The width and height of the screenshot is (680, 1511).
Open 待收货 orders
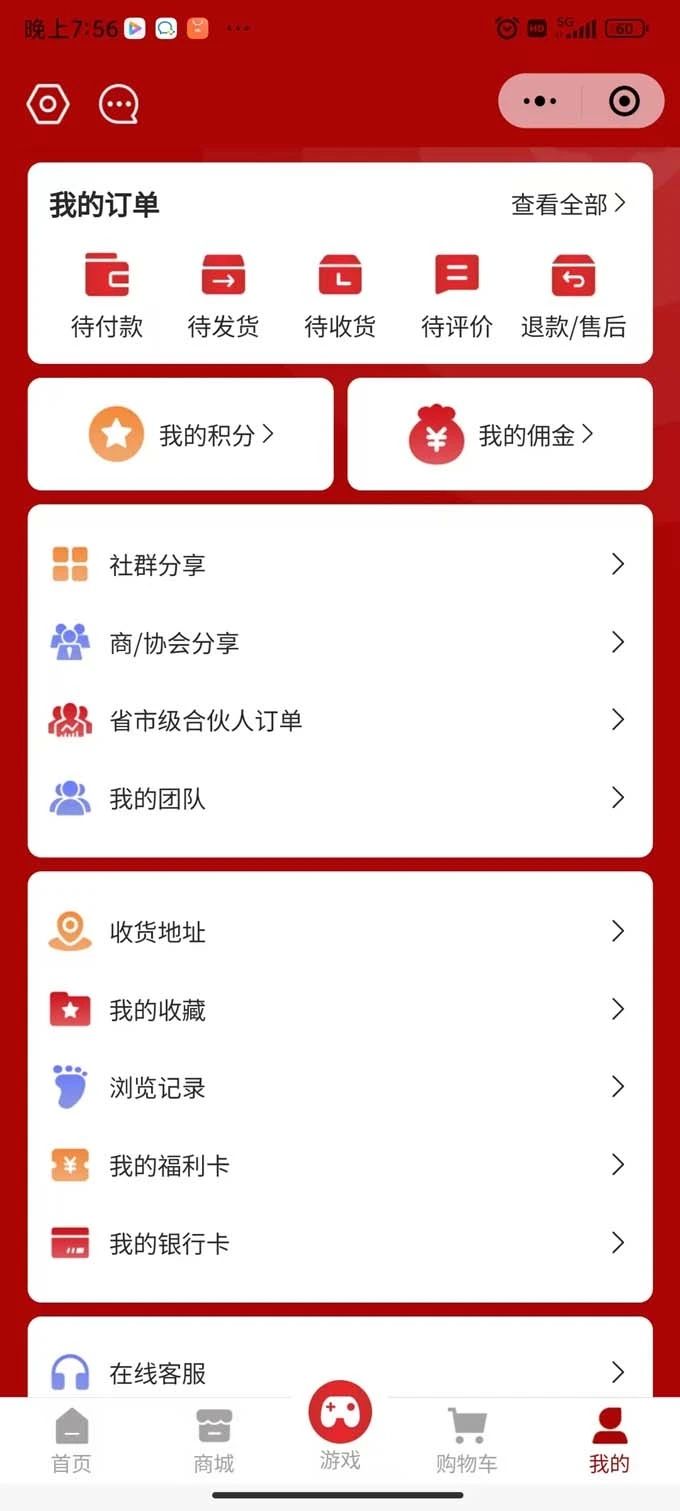click(x=340, y=297)
